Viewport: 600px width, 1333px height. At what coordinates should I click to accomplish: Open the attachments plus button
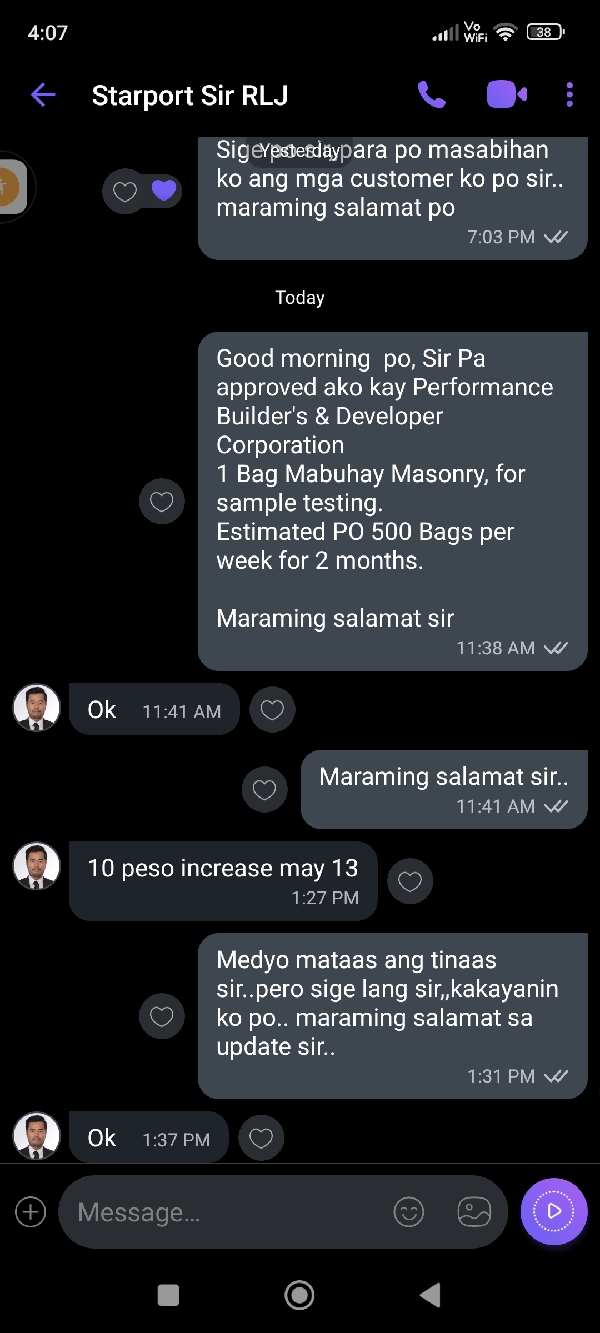tap(31, 1212)
